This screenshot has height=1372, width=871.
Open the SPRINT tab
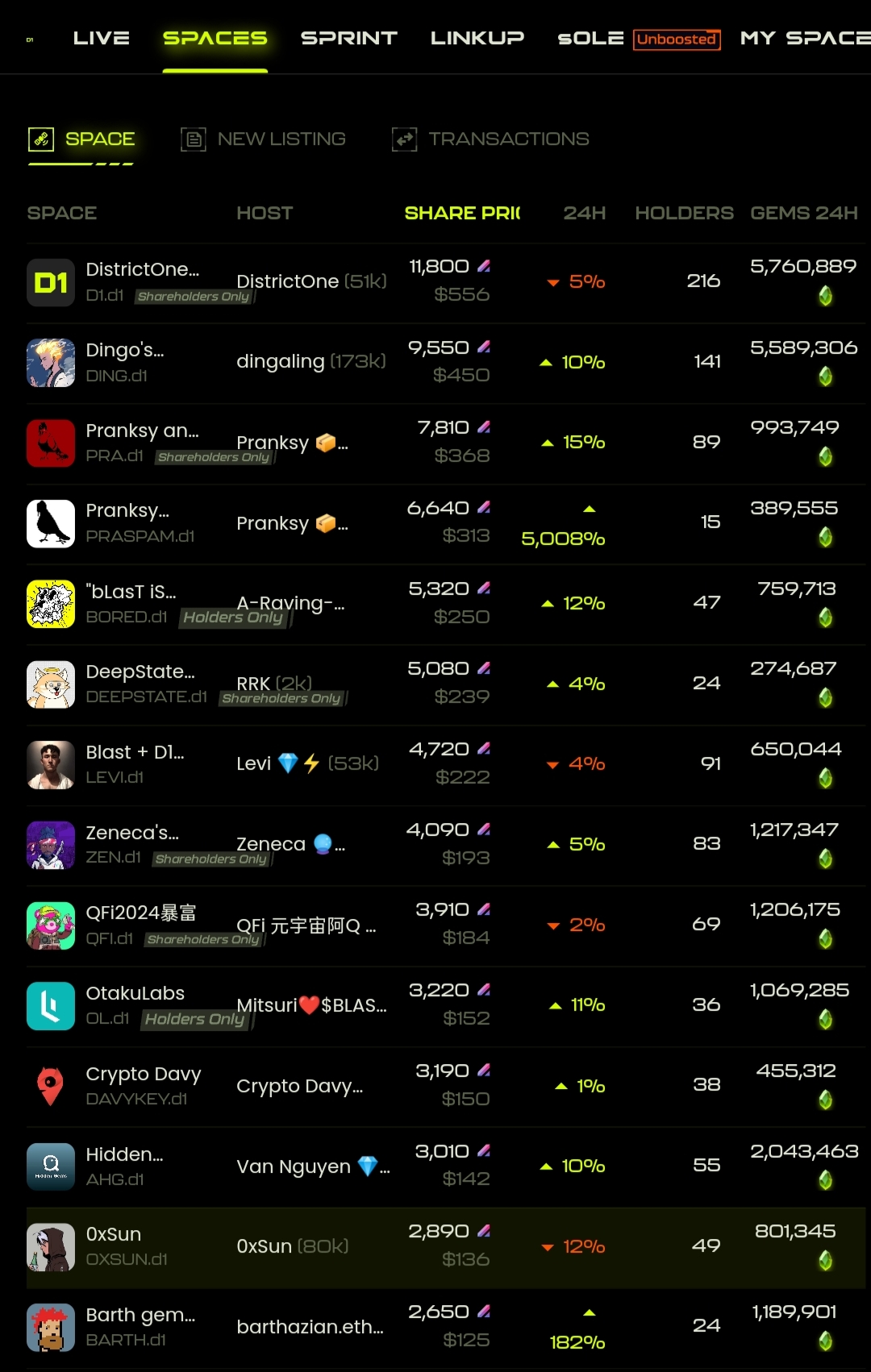pyautogui.click(x=348, y=38)
